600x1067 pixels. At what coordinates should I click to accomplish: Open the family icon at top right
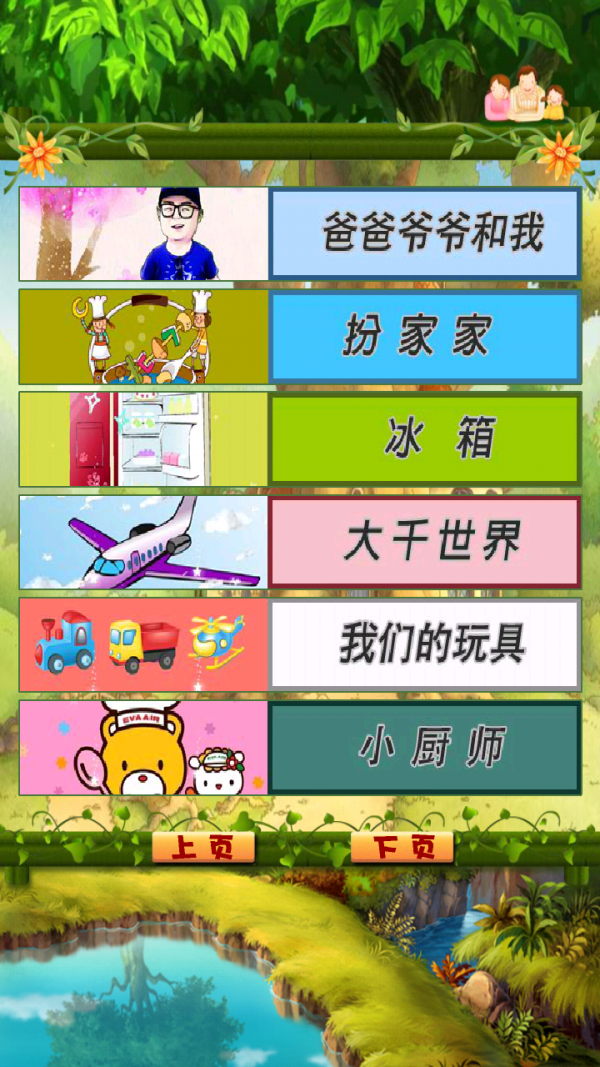[526, 95]
